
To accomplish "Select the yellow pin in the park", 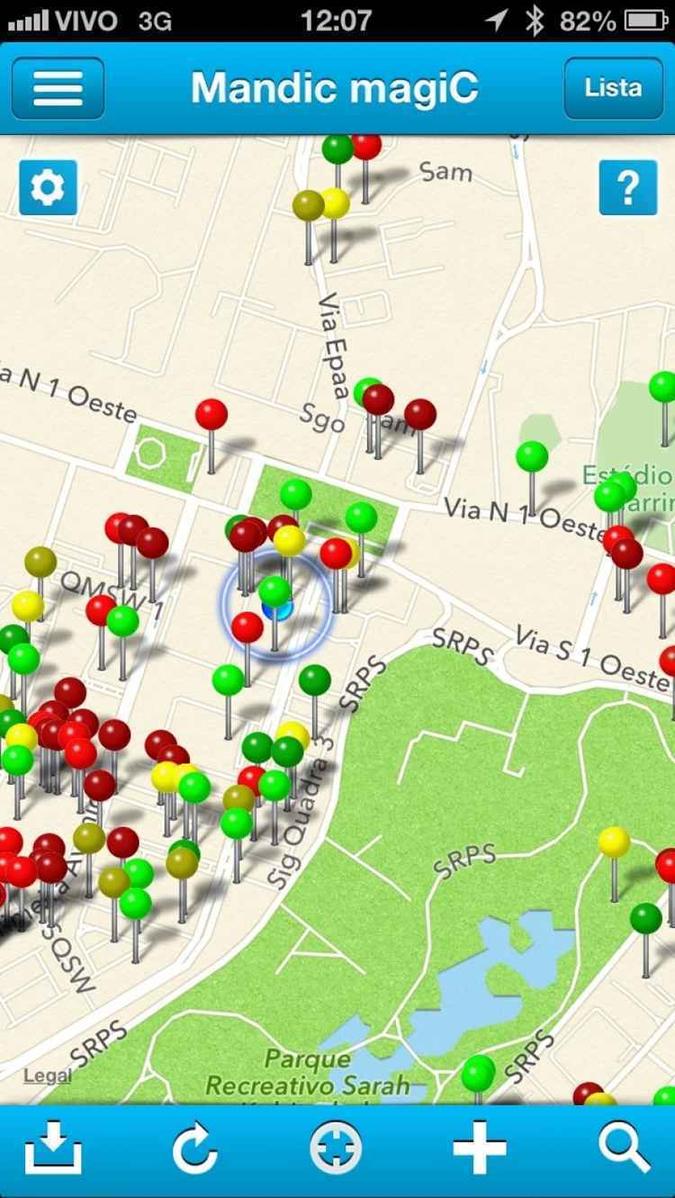I will pos(614,843).
